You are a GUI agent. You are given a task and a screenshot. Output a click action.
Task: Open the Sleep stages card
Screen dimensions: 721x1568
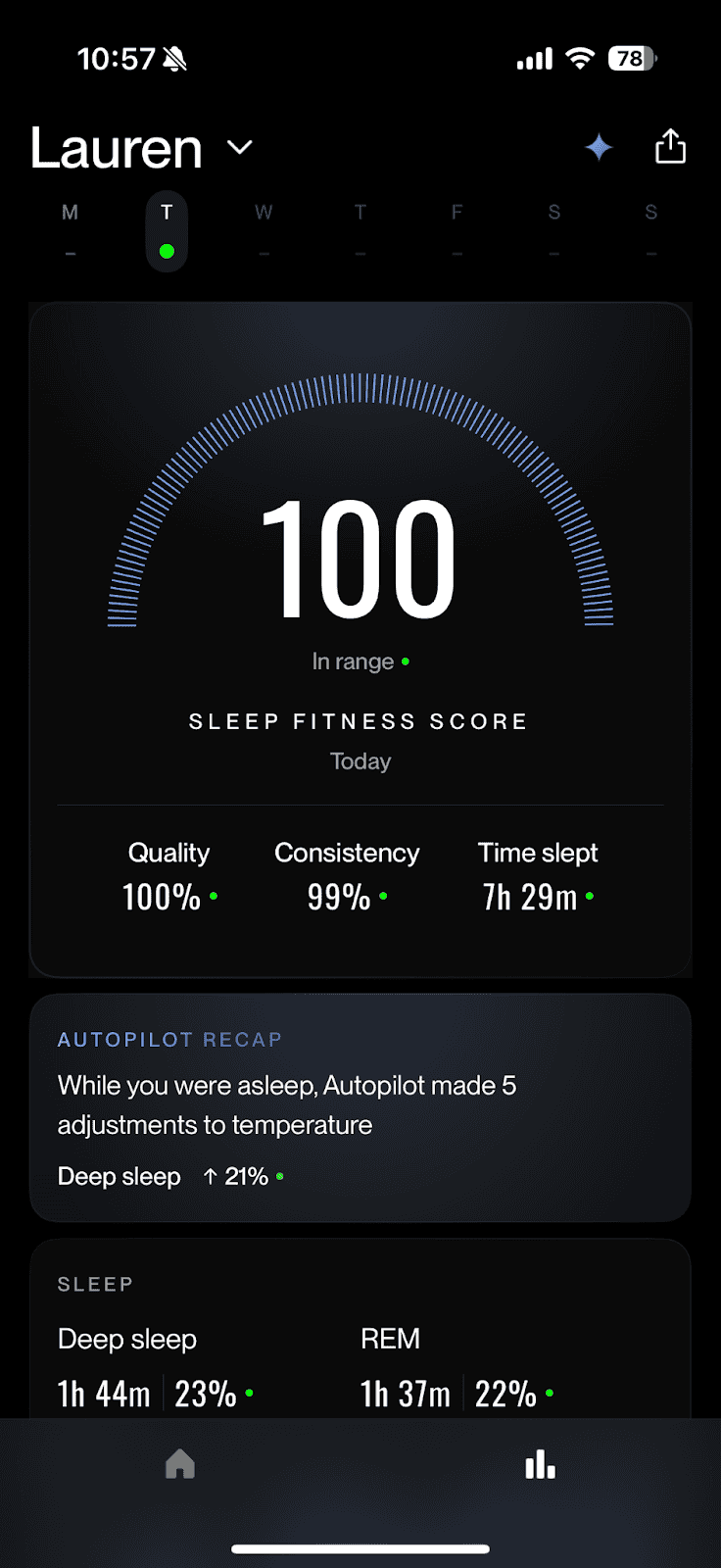[360, 1329]
